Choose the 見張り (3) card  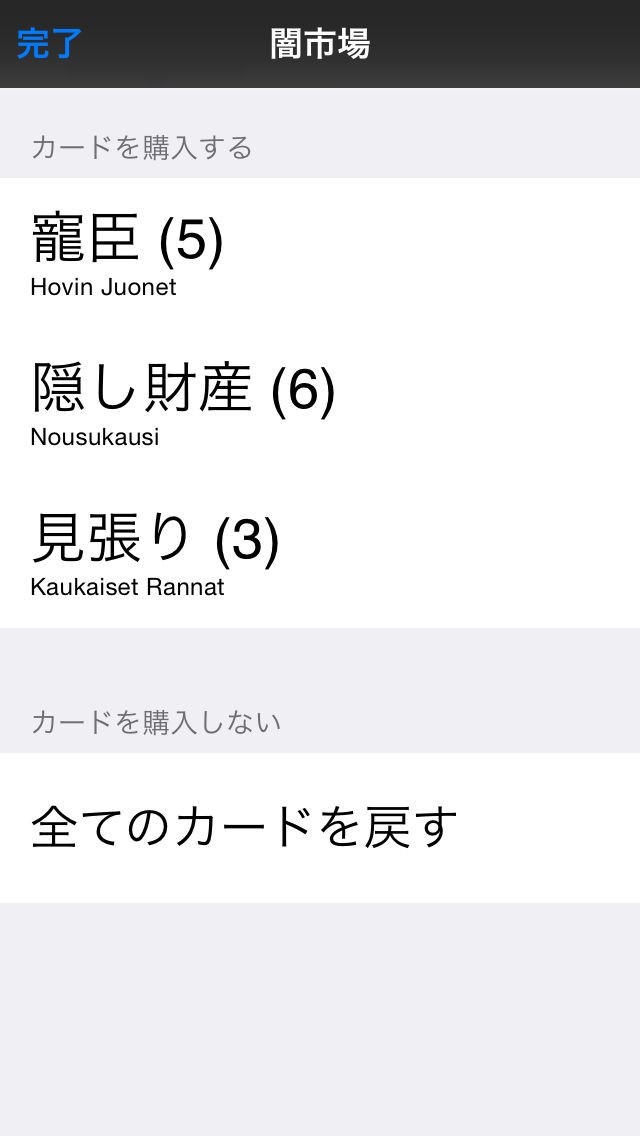click(320, 553)
